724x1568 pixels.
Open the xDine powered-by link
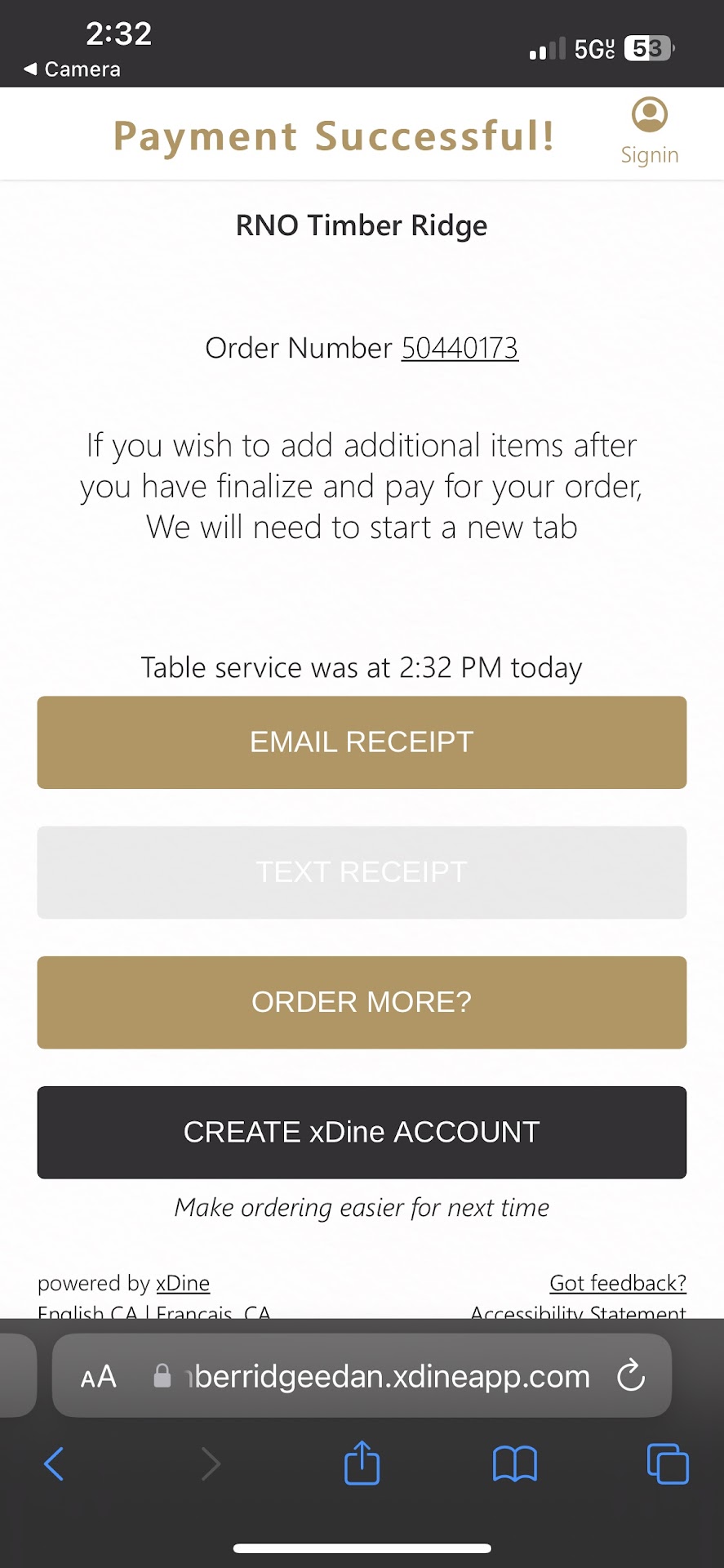click(183, 1284)
